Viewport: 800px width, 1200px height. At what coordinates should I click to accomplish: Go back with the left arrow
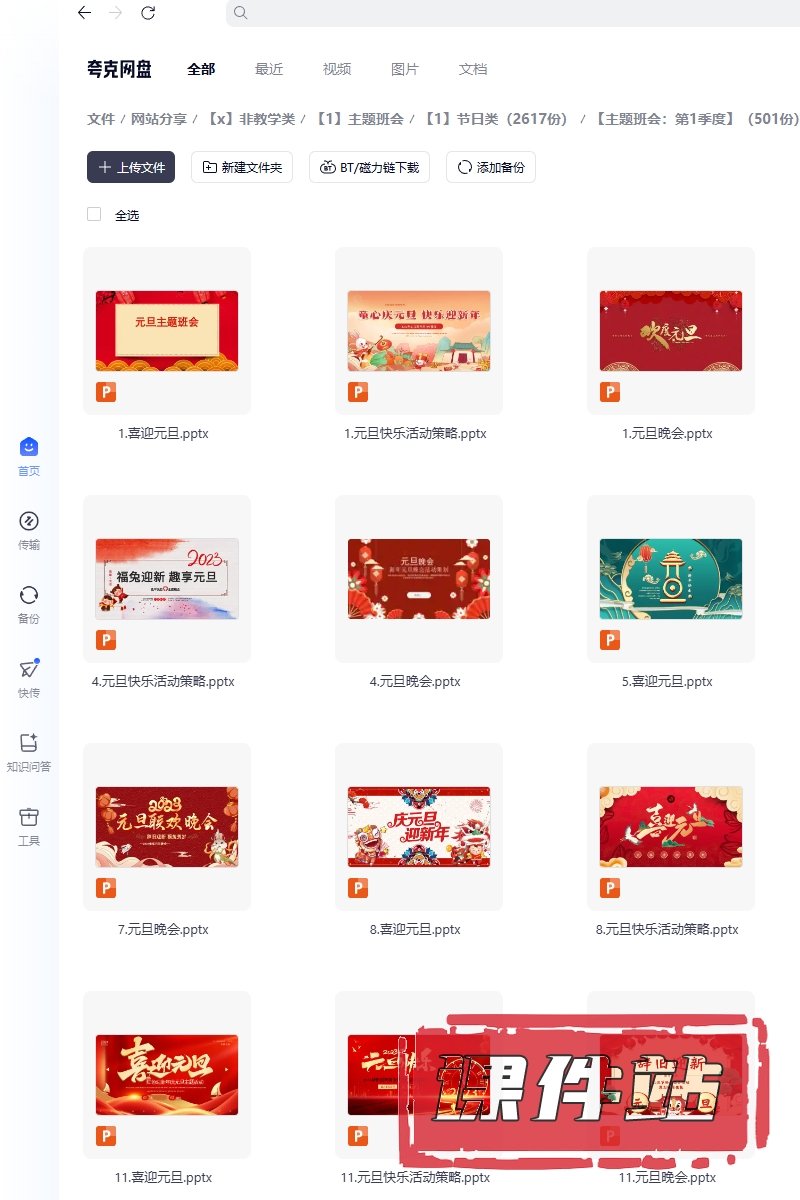pyautogui.click(x=84, y=13)
